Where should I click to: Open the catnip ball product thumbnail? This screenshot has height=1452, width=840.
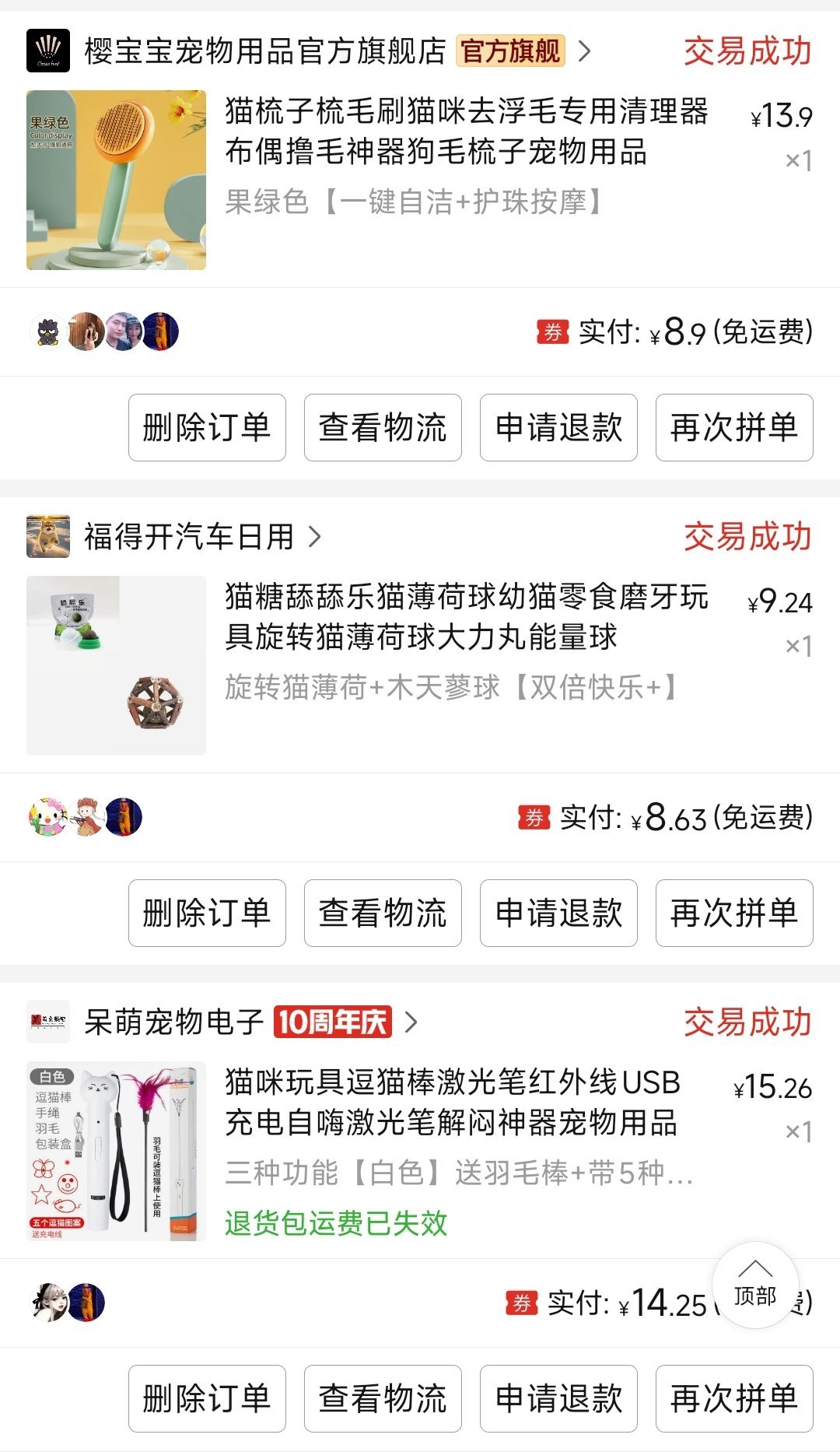point(116,665)
